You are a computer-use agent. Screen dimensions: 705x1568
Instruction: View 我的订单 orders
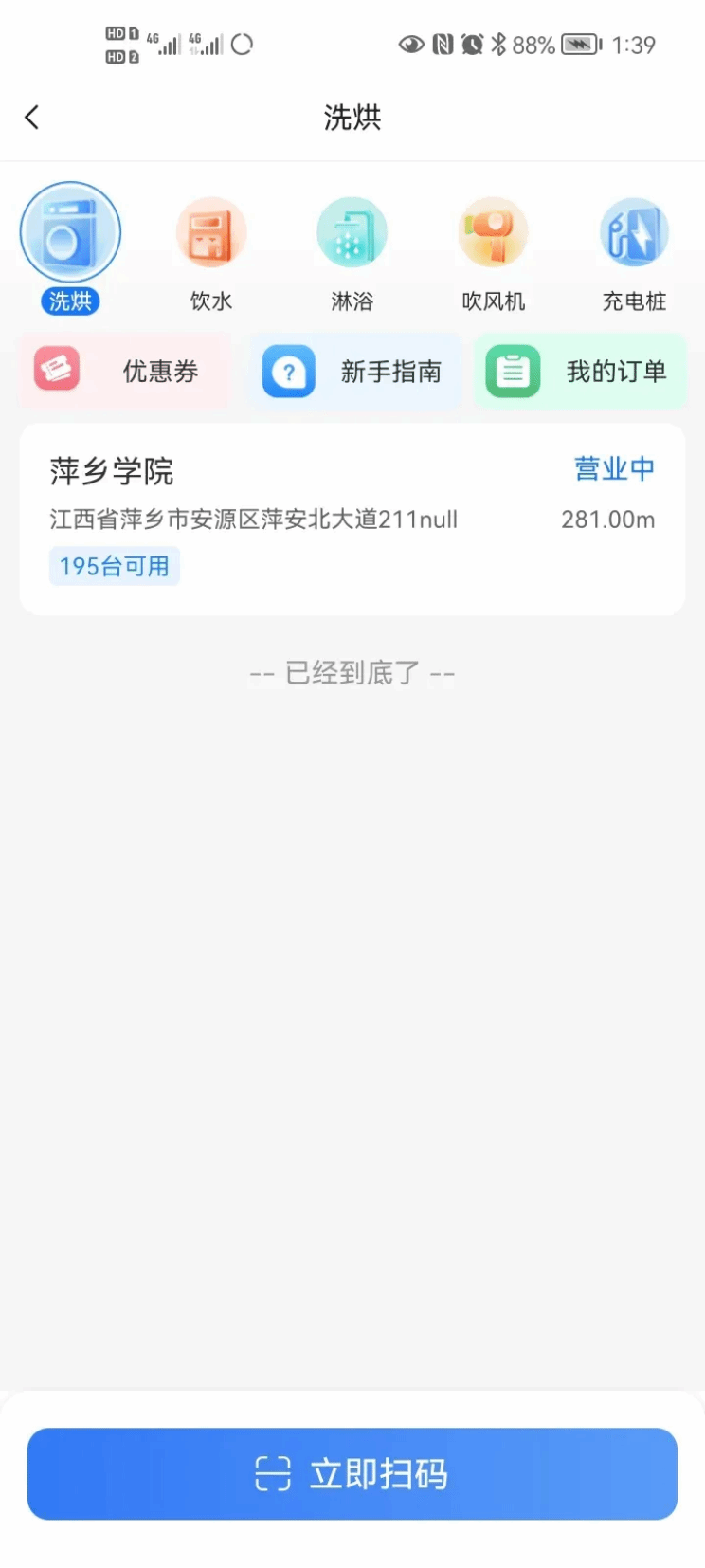580,371
